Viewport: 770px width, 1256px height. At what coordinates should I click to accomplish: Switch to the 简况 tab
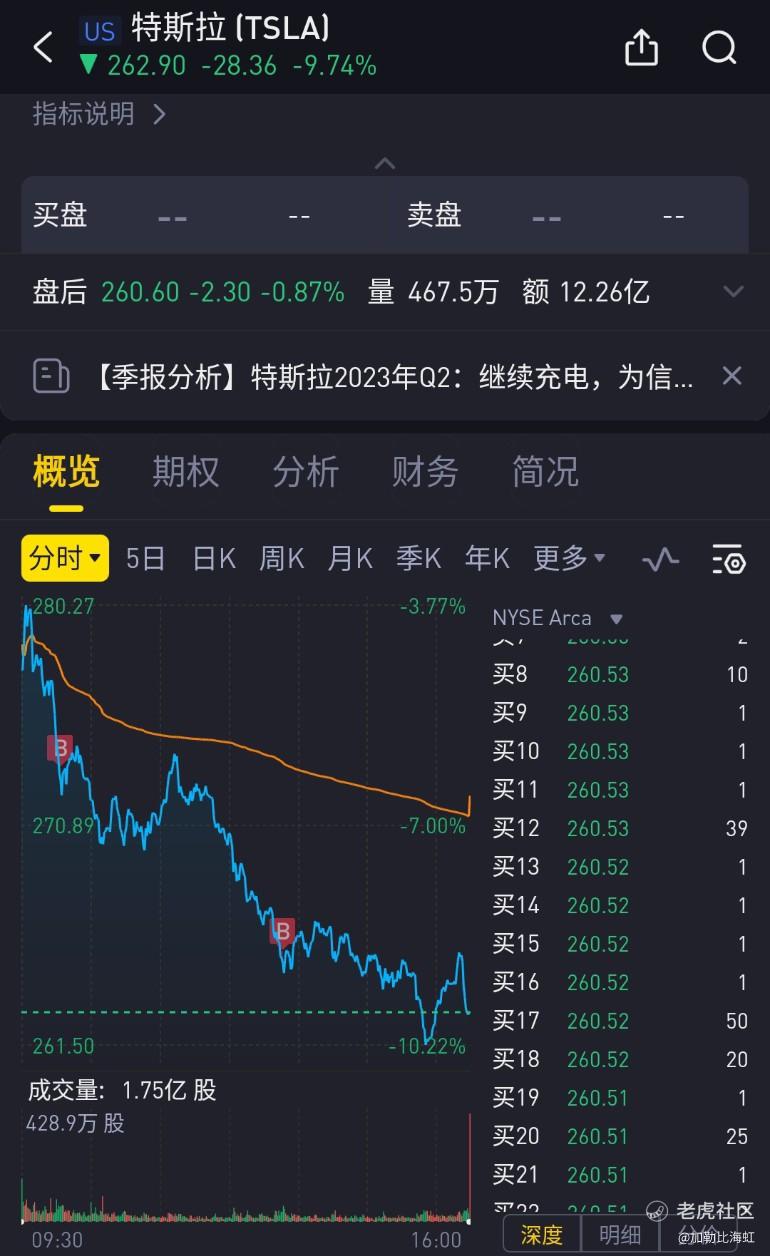545,471
